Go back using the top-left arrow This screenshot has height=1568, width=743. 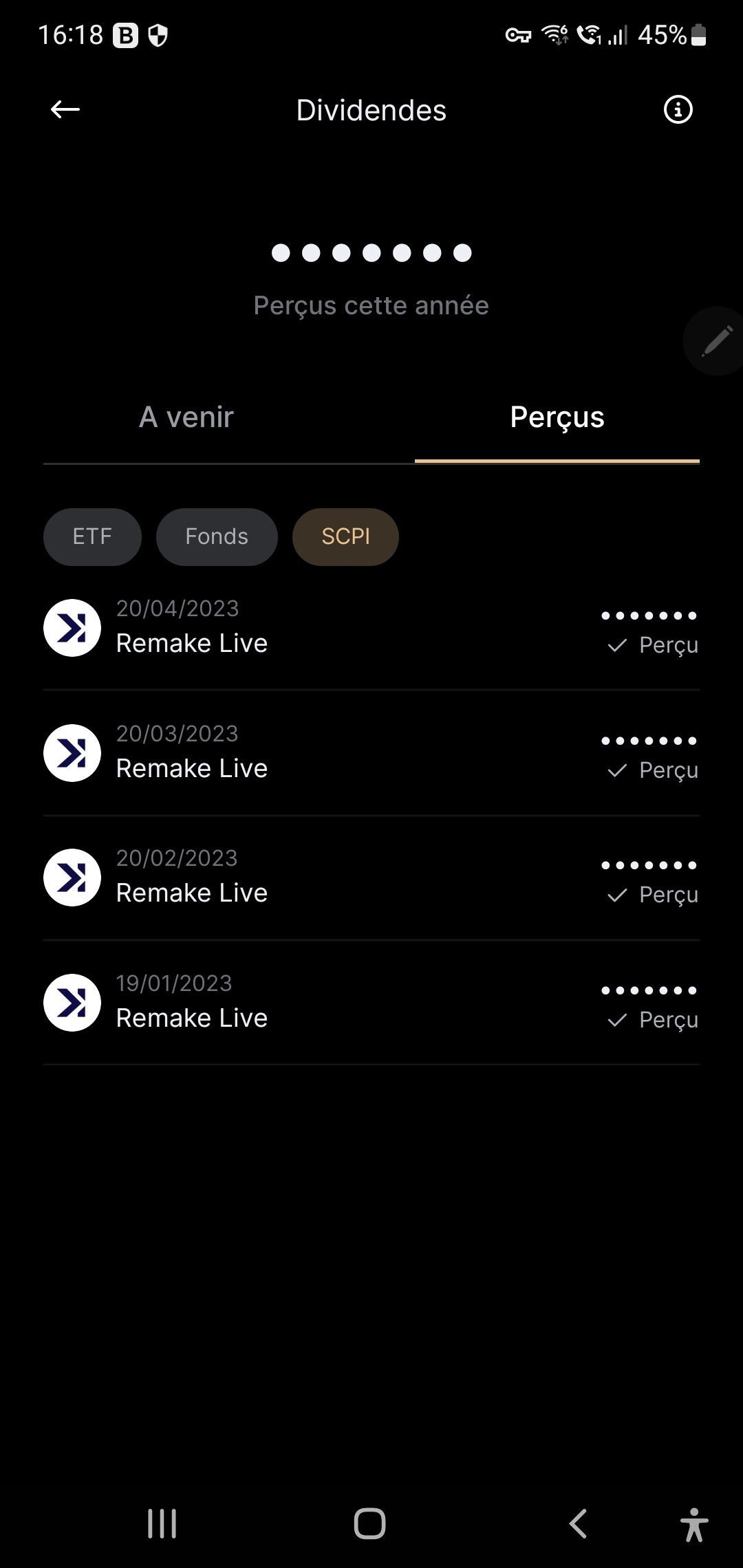point(65,109)
